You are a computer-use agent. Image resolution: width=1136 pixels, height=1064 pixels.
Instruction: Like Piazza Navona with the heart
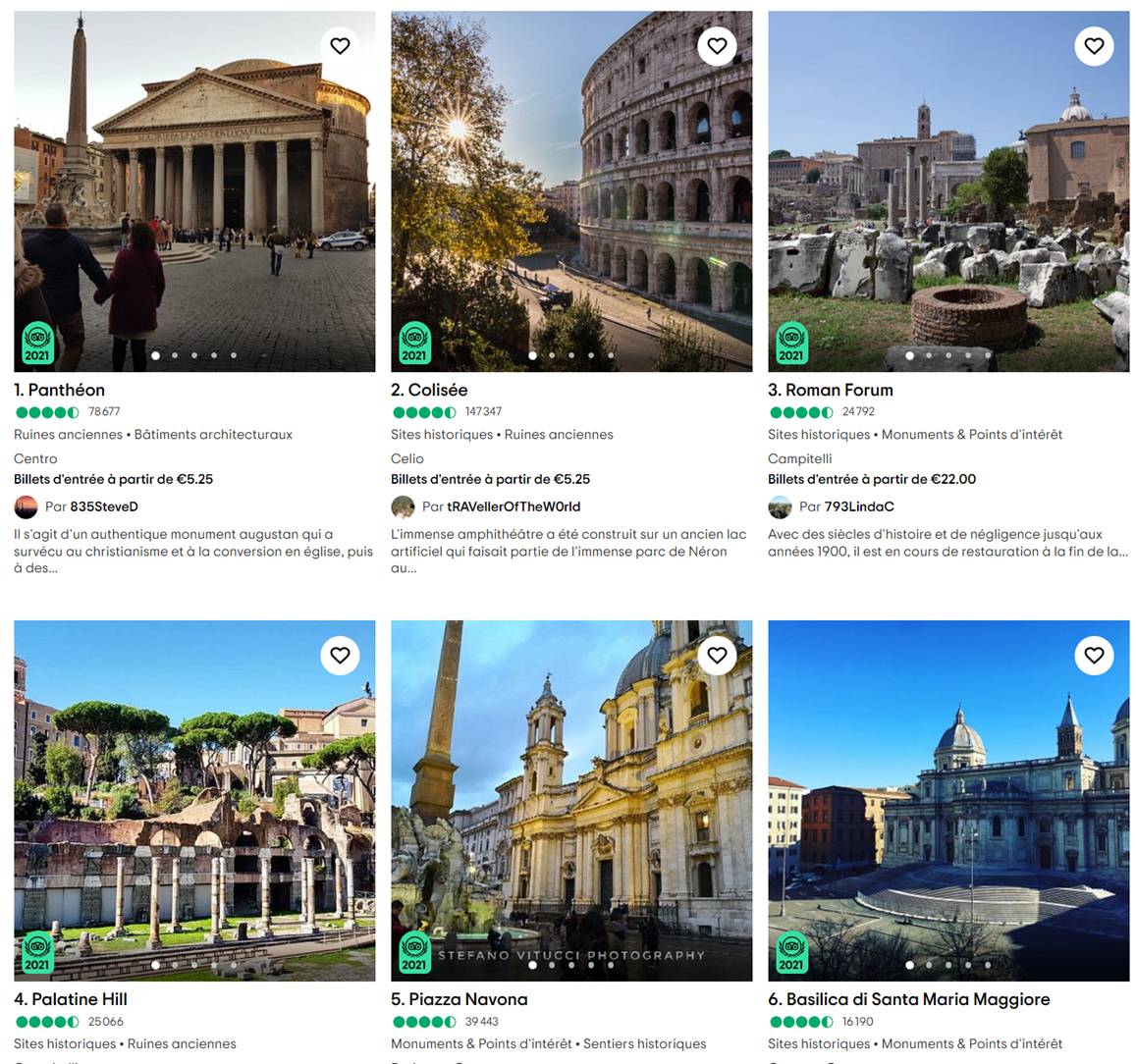point(717,656)
